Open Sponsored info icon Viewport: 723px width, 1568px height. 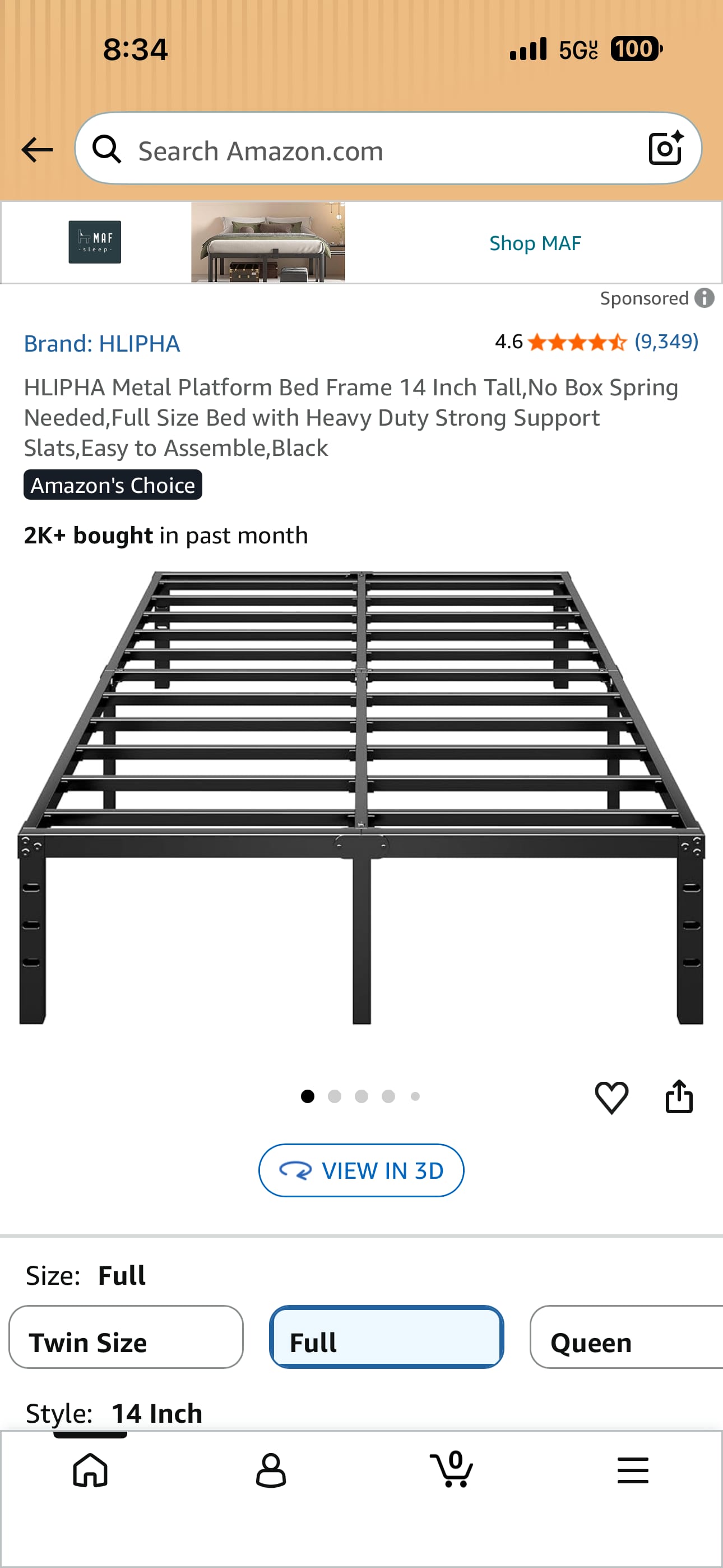click(704, 298)
